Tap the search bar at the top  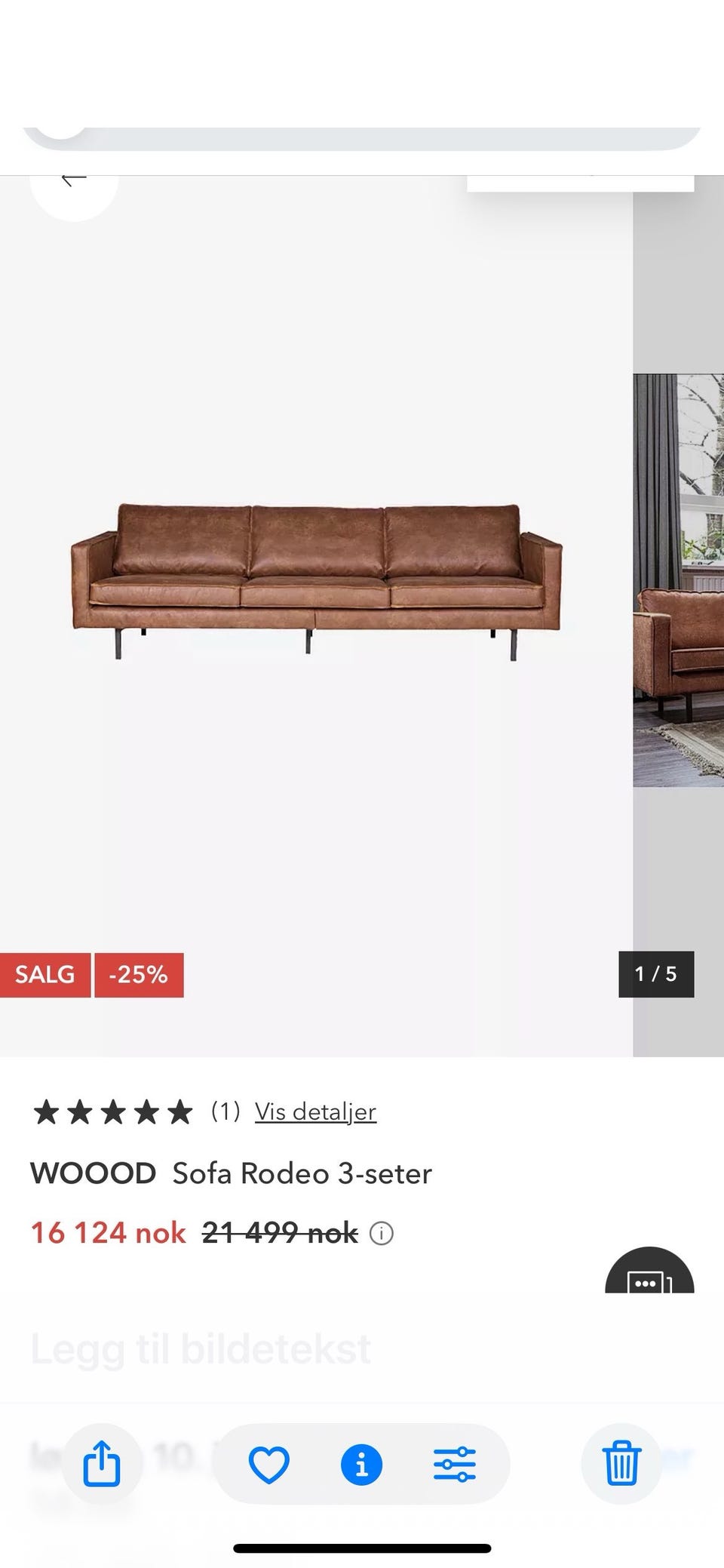362,130
